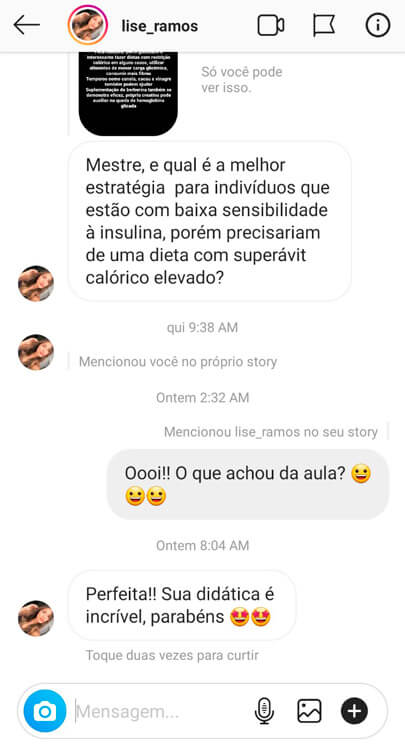Flag this conversation

click(324, 25)
